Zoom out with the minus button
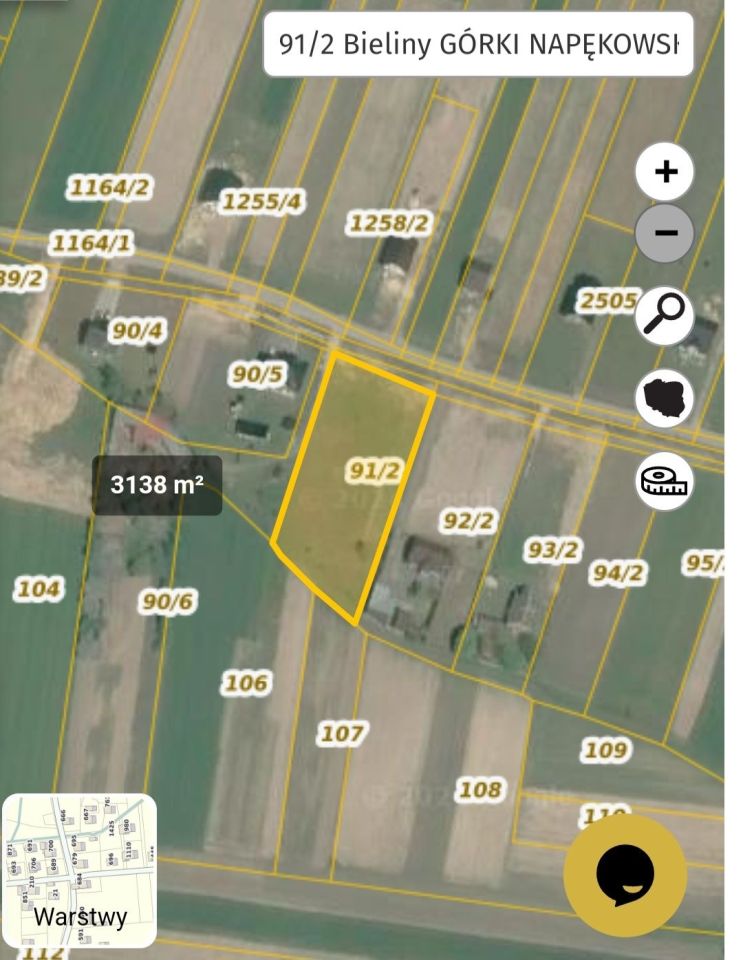Image resolution: width=743 pixels, height=960 pixels. (665, 233)
